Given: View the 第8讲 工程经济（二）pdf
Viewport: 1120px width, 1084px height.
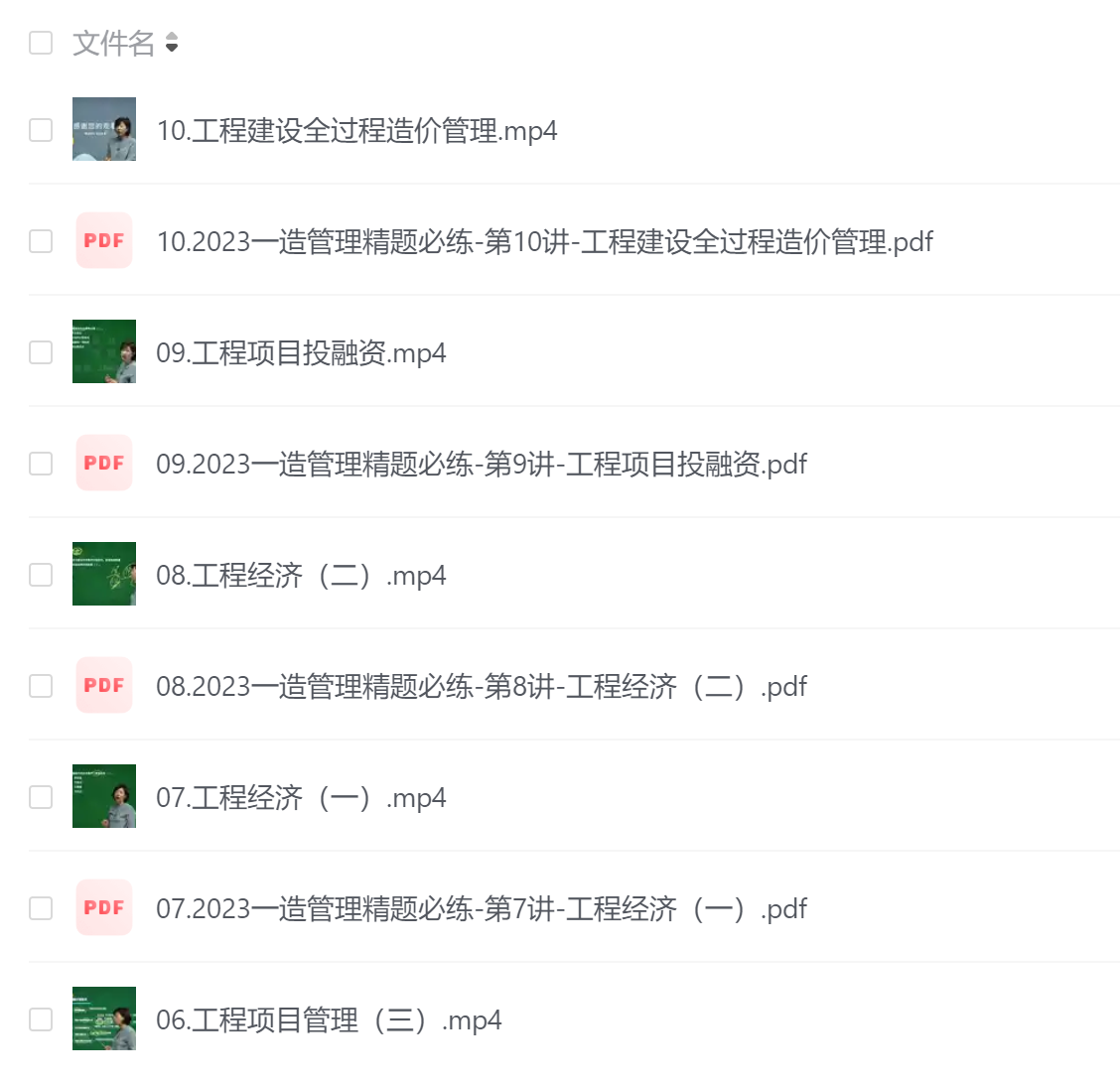Looking at the screenshot, I should (x=482, y=686).
